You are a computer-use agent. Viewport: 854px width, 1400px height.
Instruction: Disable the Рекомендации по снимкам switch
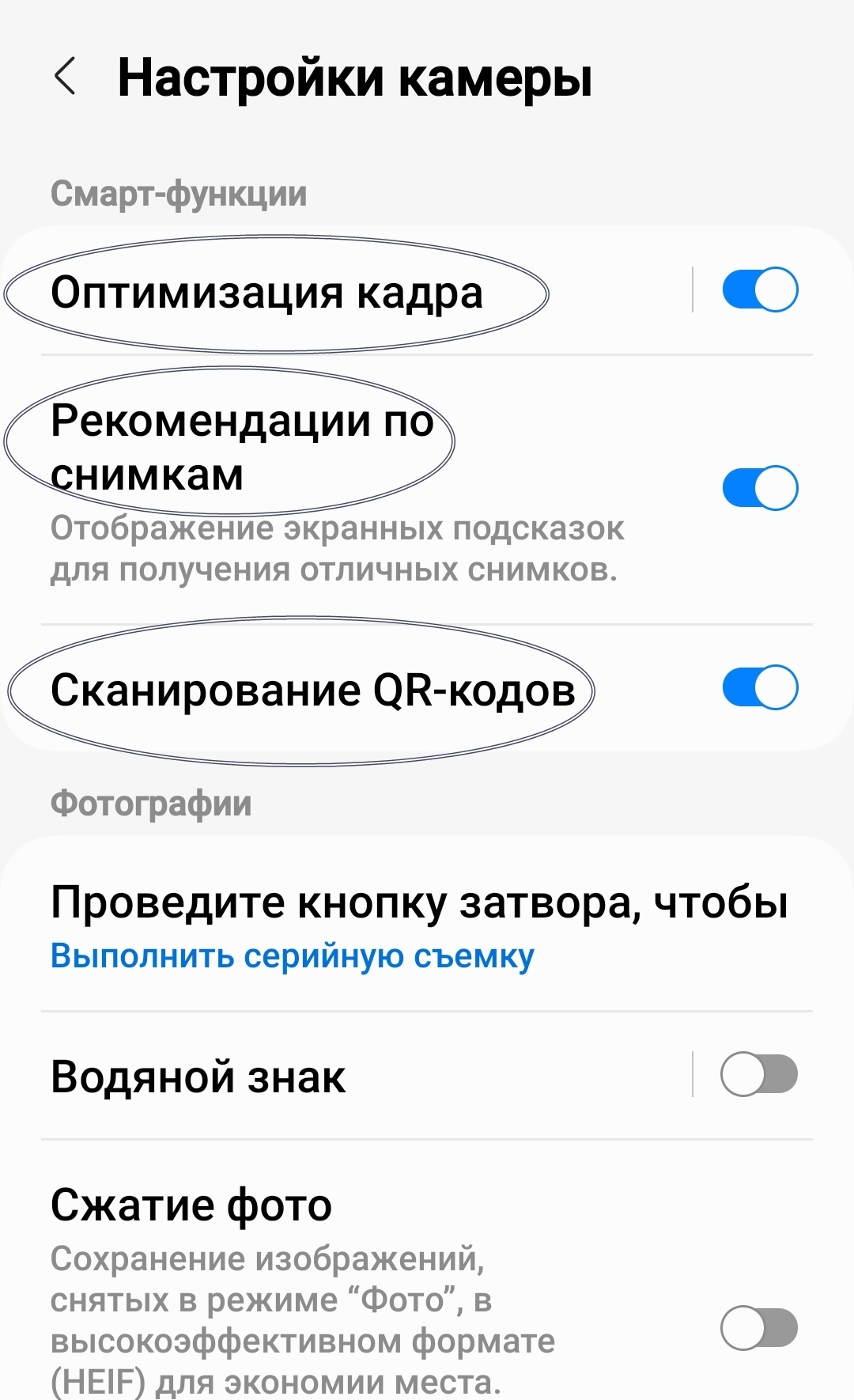(x=760, y=488)
